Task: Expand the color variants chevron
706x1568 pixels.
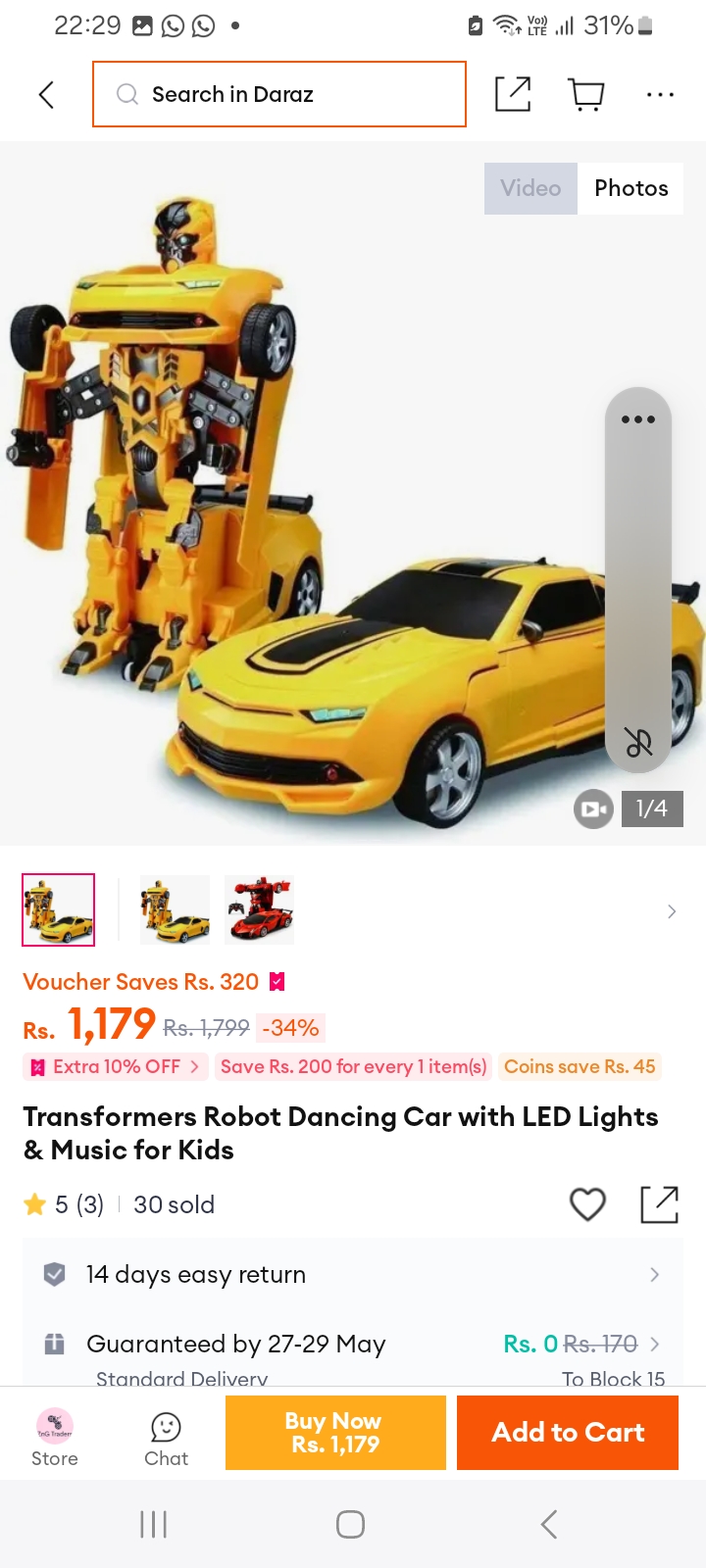Action: point(672,911)
